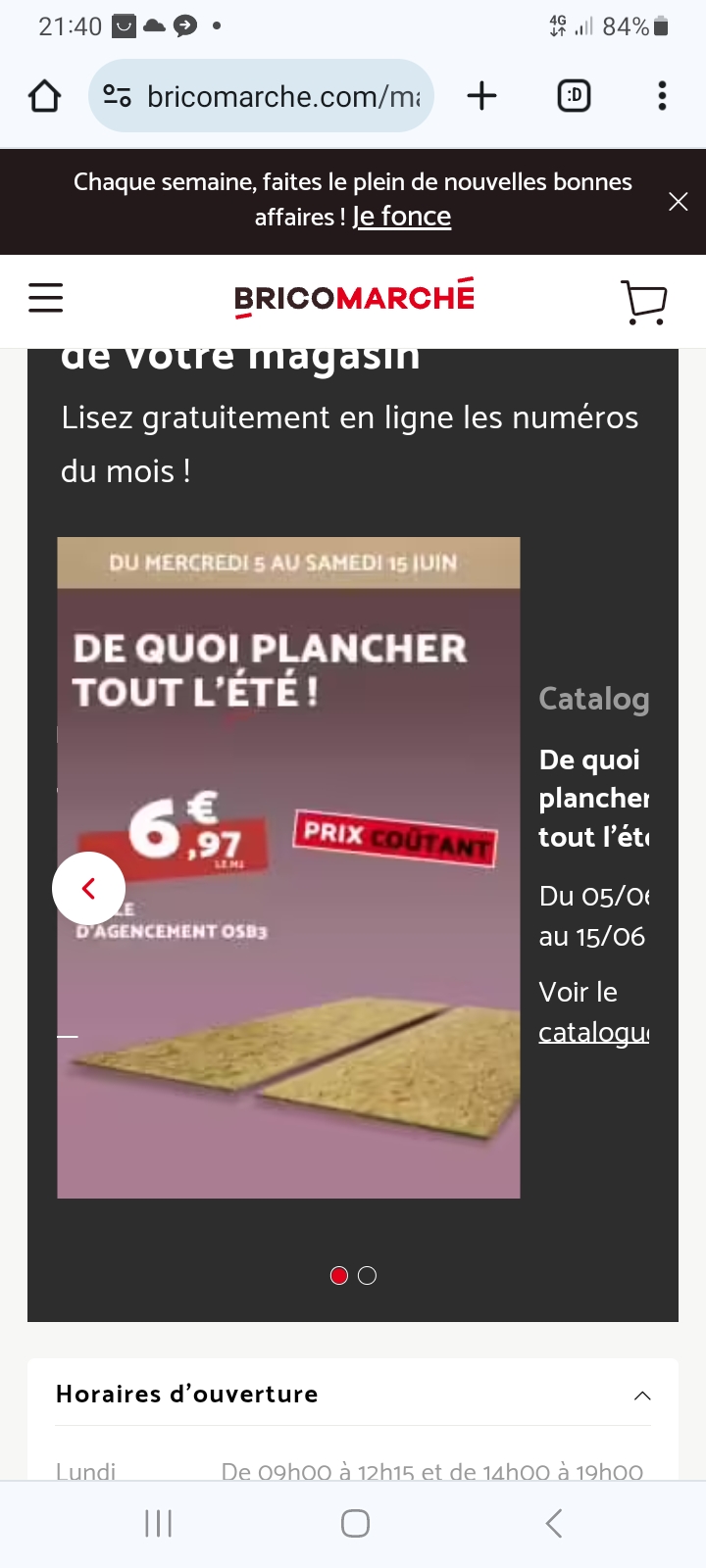This screenshot has width=706, height=1568.
Task: Select the second carousel page dot
Action: tap(368, 1275)
